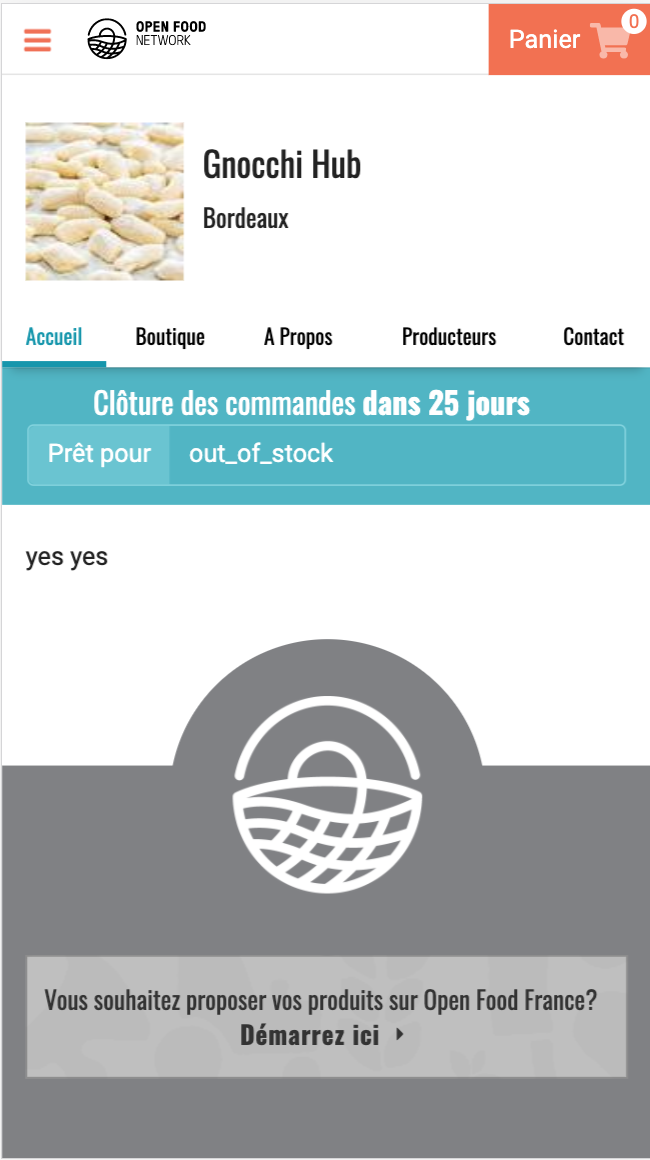Tap the Démarrez ici link
The width and height of the screenshot is (650, 1160).
[322, 1035]
